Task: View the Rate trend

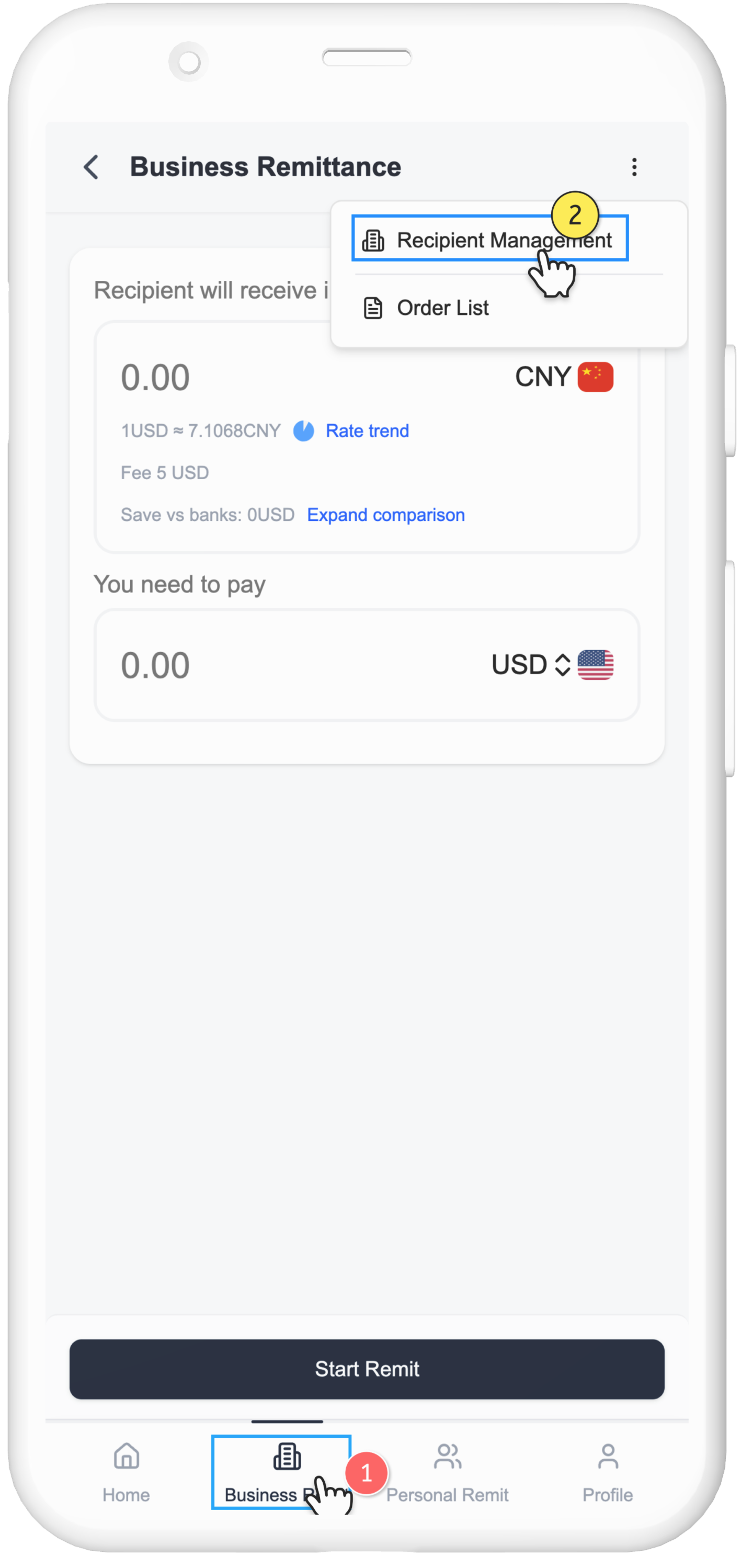Action: tap(367, 431)
